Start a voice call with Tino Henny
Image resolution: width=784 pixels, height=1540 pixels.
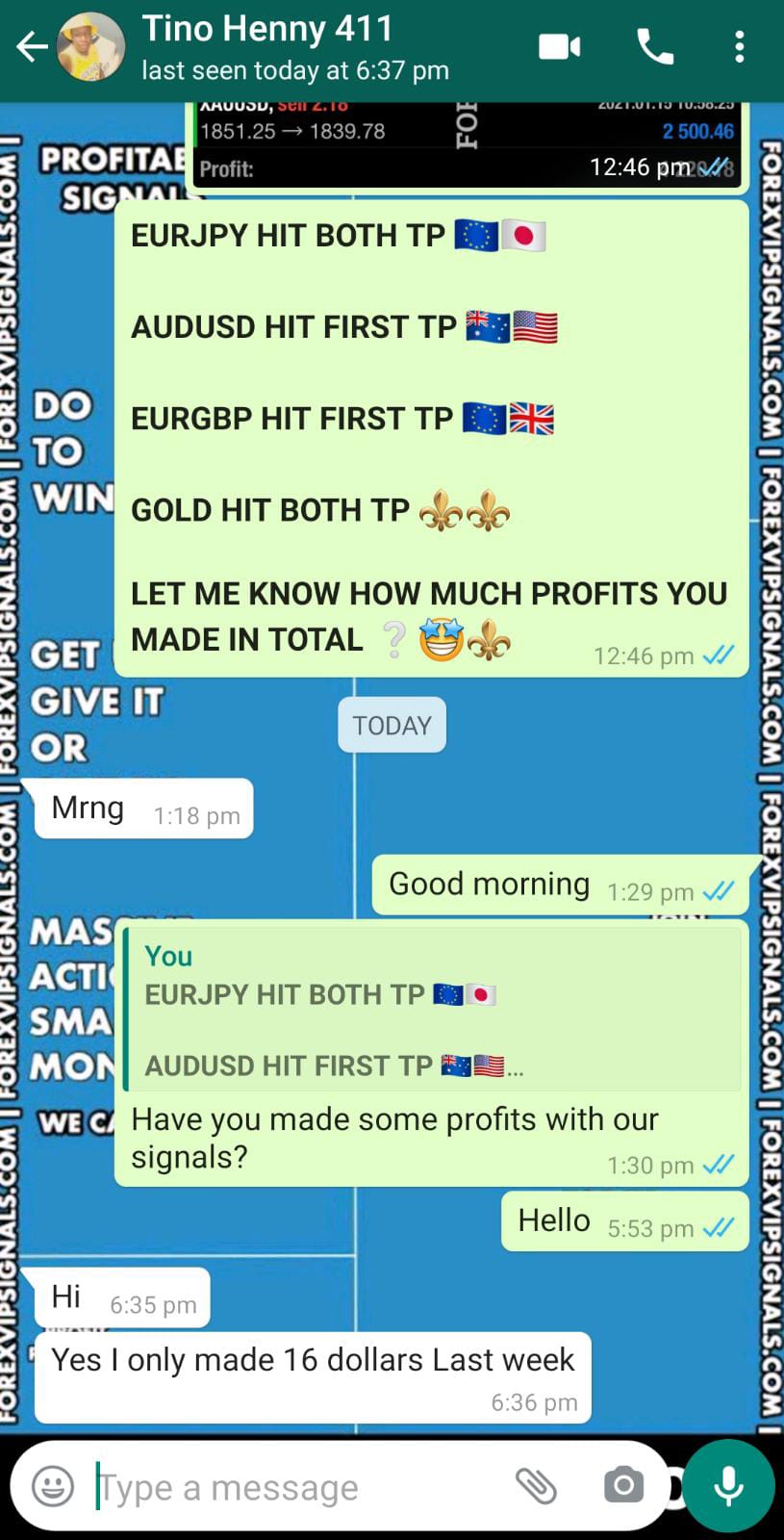[655, 47]
